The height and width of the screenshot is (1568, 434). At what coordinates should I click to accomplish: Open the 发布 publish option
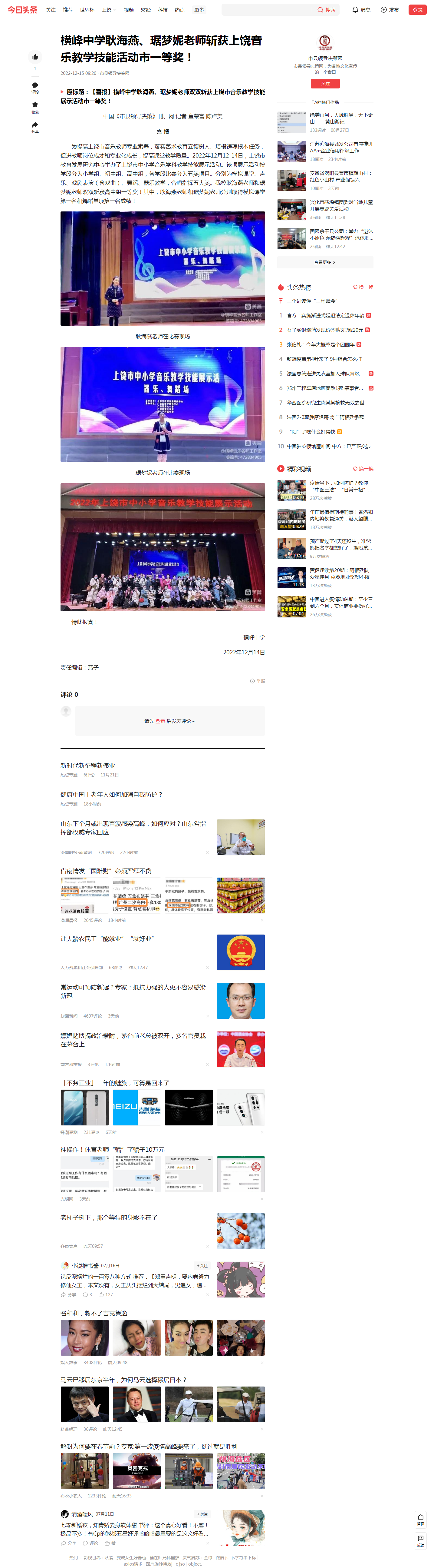tap(390, 10)
